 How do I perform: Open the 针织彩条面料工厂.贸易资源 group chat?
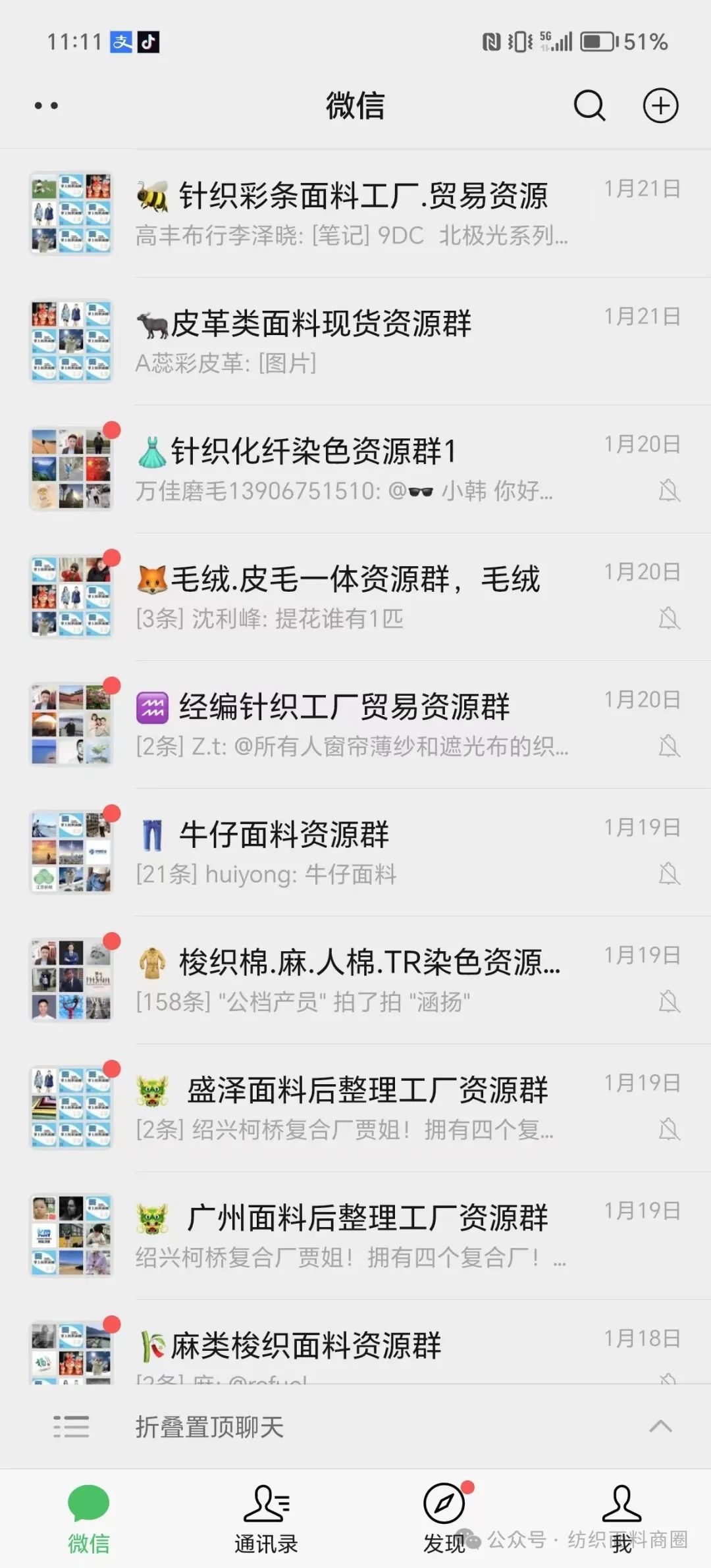click(355, 213)
